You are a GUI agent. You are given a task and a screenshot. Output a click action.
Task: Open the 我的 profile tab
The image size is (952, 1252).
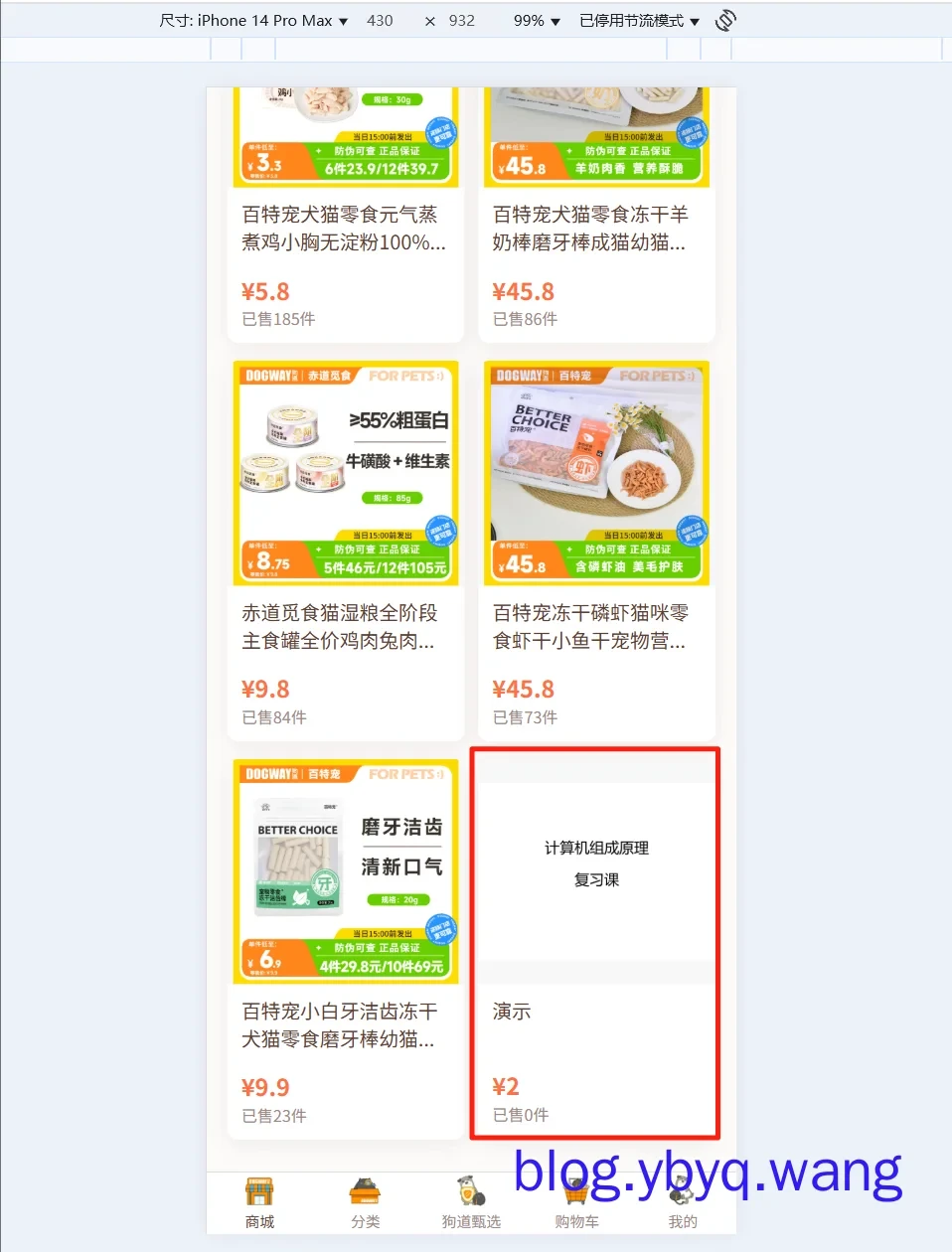coord(682,1203)
